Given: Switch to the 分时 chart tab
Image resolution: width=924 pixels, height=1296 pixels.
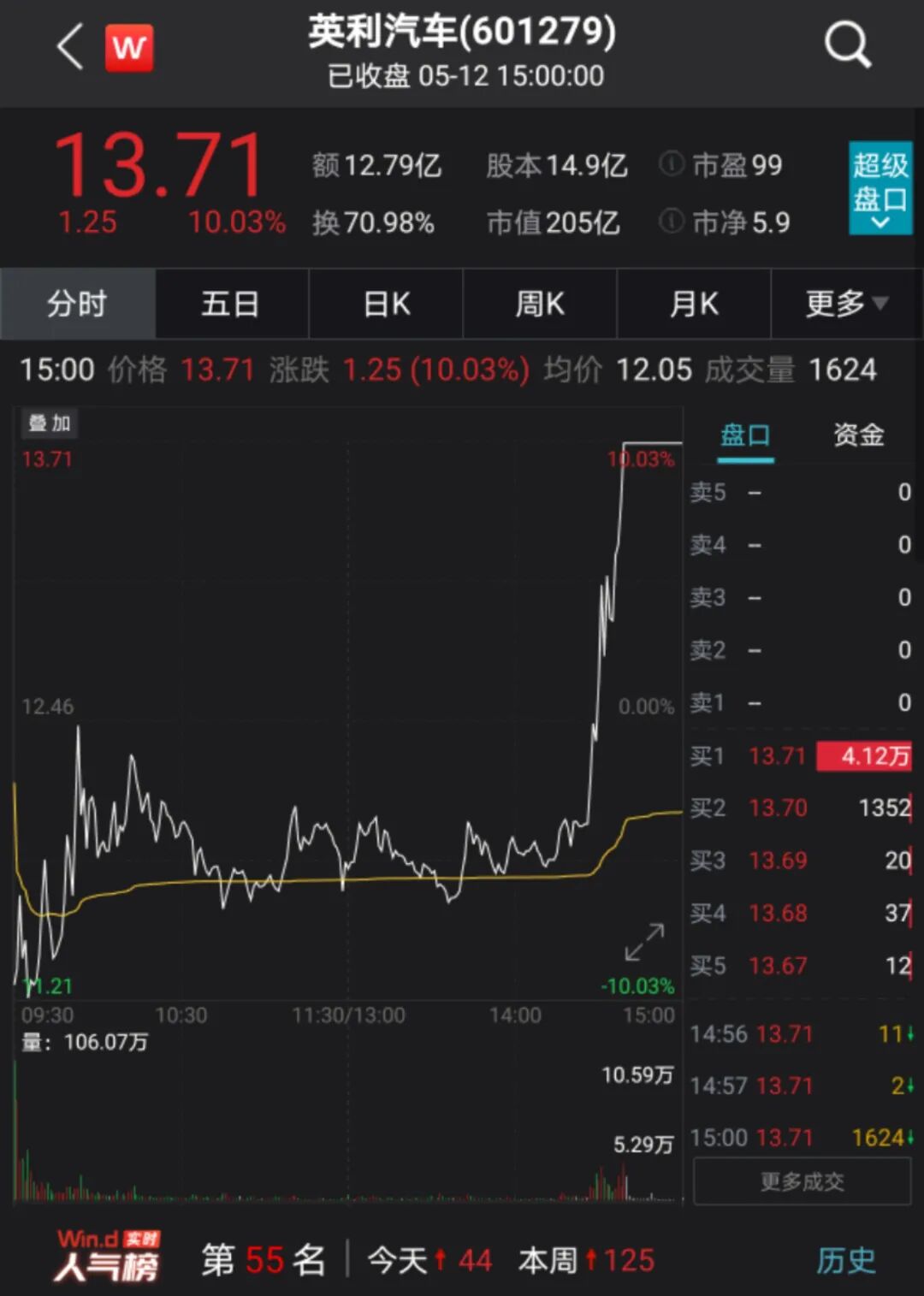Looking at the screenshot, I should 77,304.
